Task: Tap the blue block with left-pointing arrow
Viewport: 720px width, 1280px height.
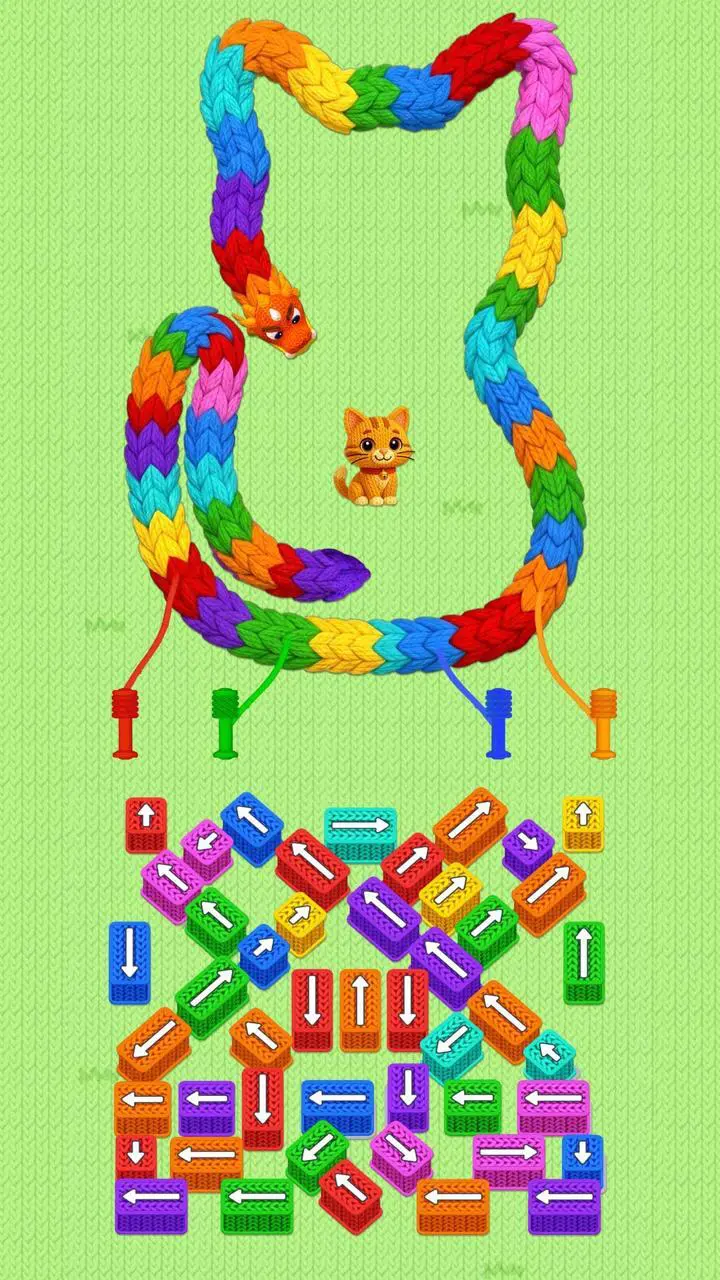Action: [x=338, y=1105]
